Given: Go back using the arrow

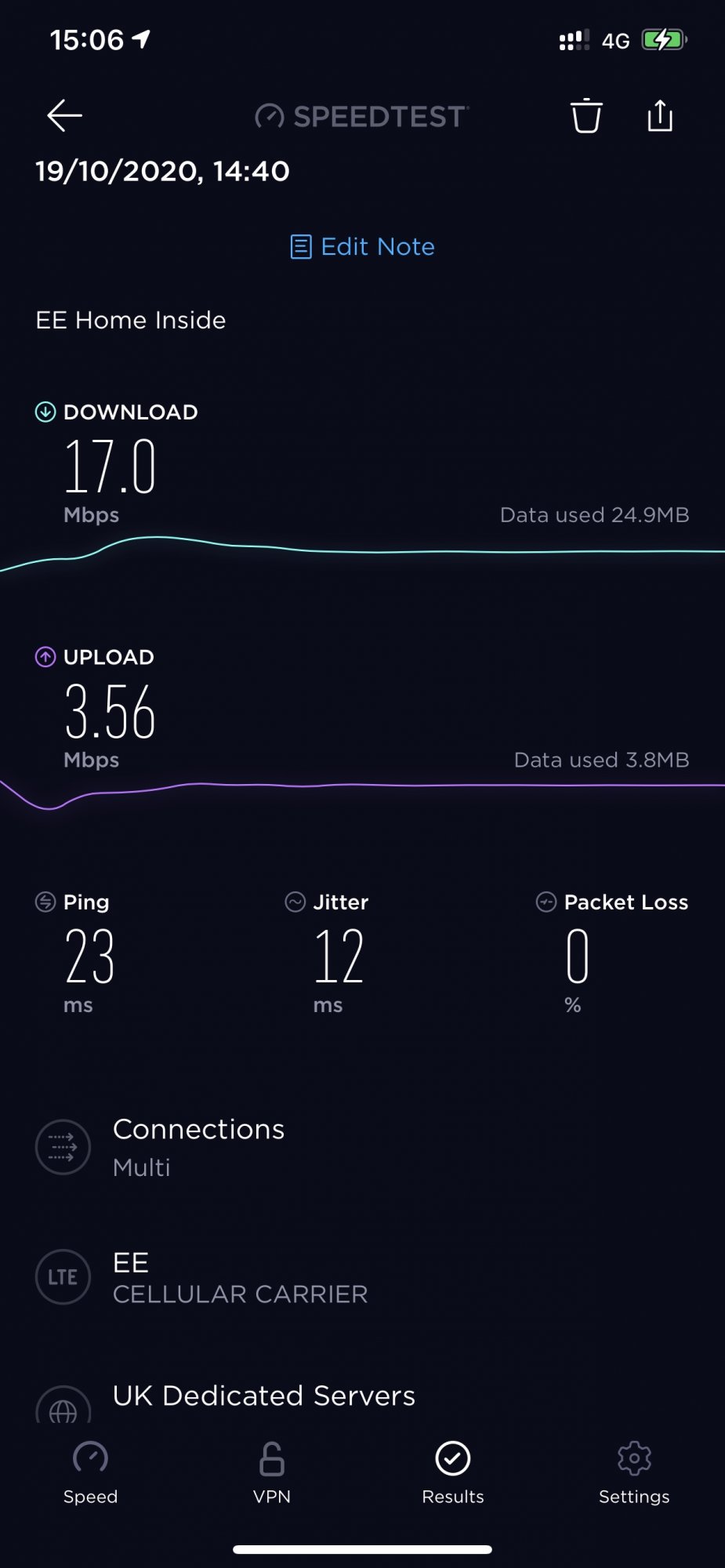Looking at the screenshot, I should (64, 116).
